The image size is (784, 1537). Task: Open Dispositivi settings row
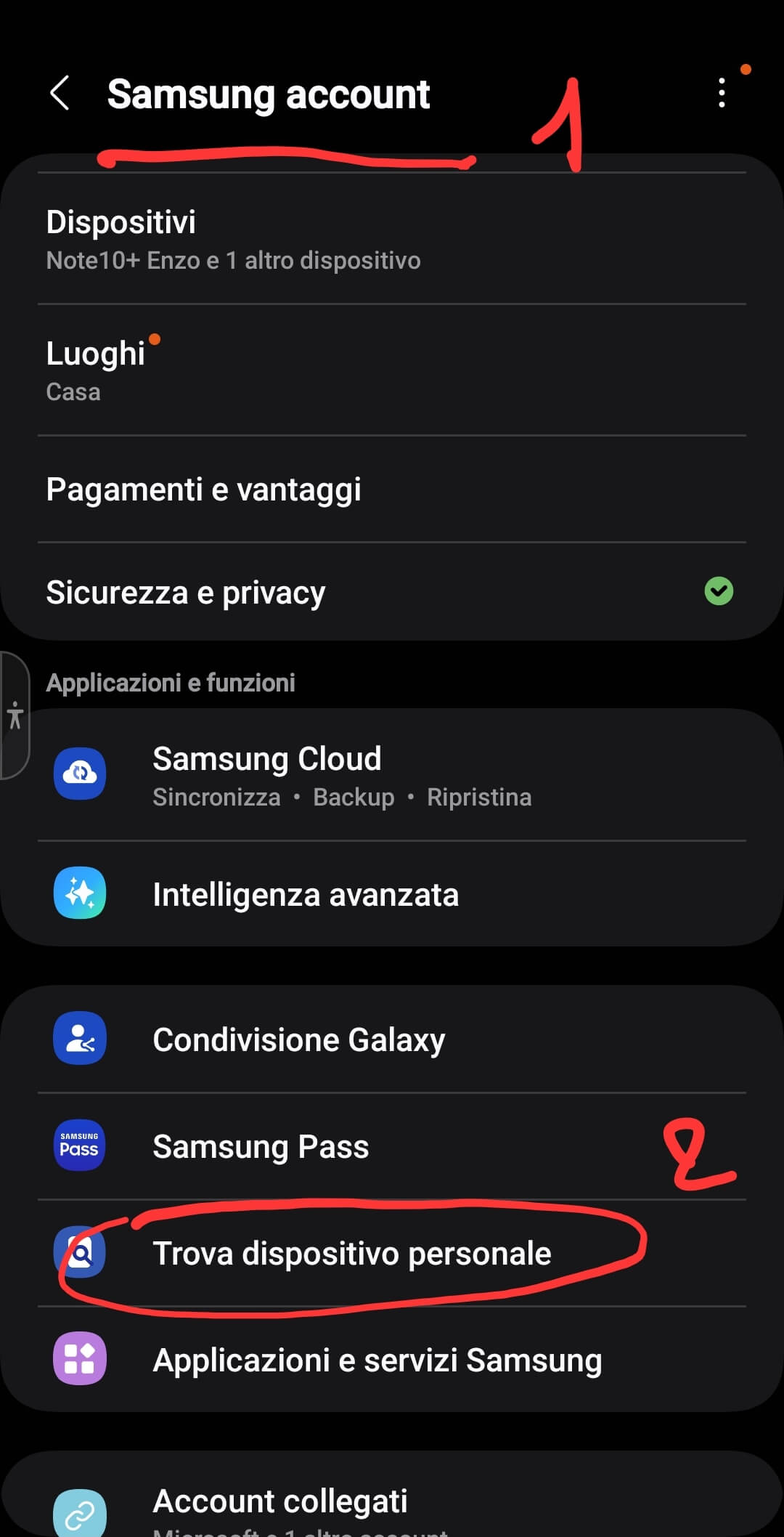(x=392, y=239)
